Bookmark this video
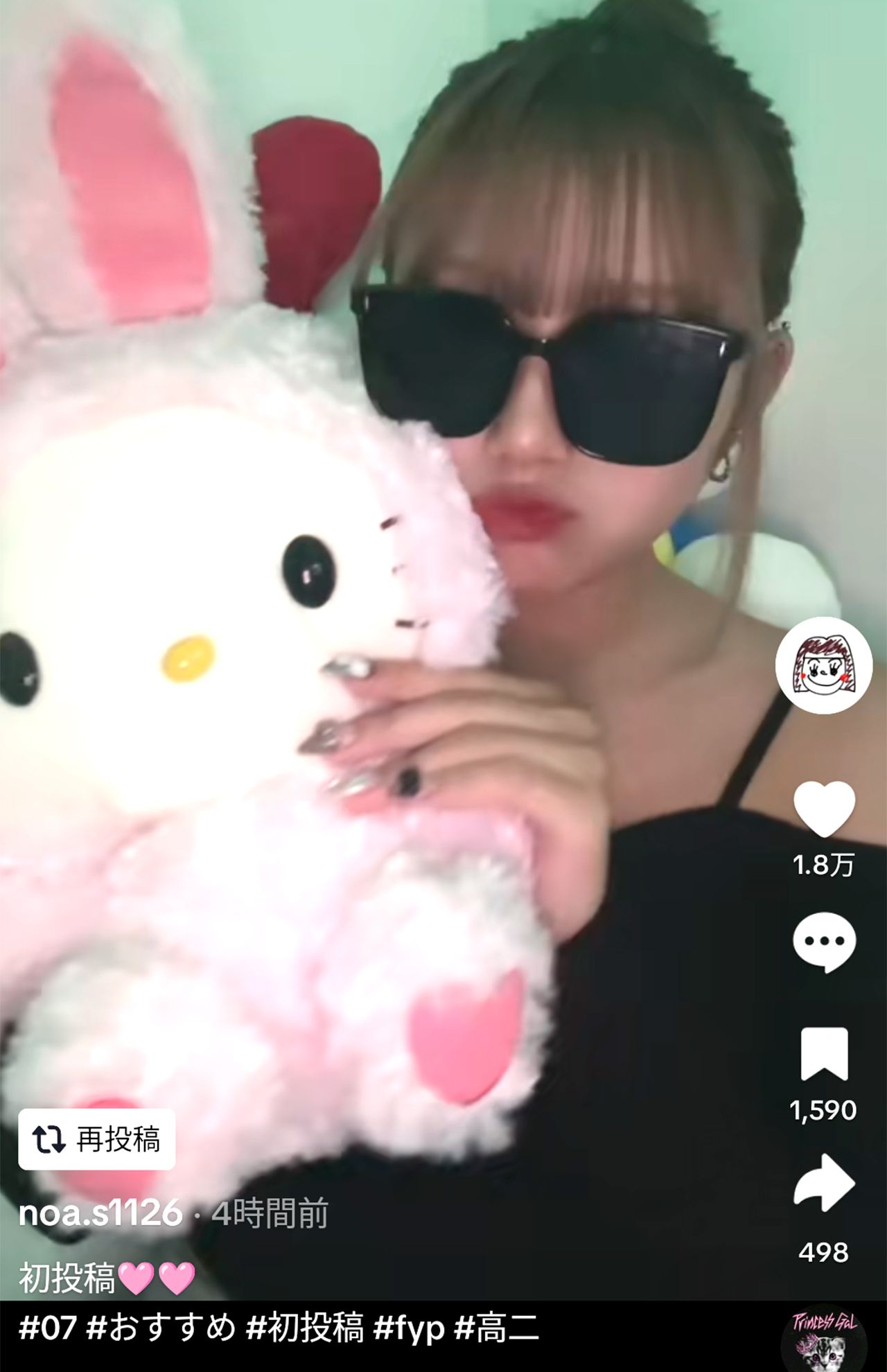Image resolution: width=887 pixels, height=1372 pixels. coord(823,1053)
